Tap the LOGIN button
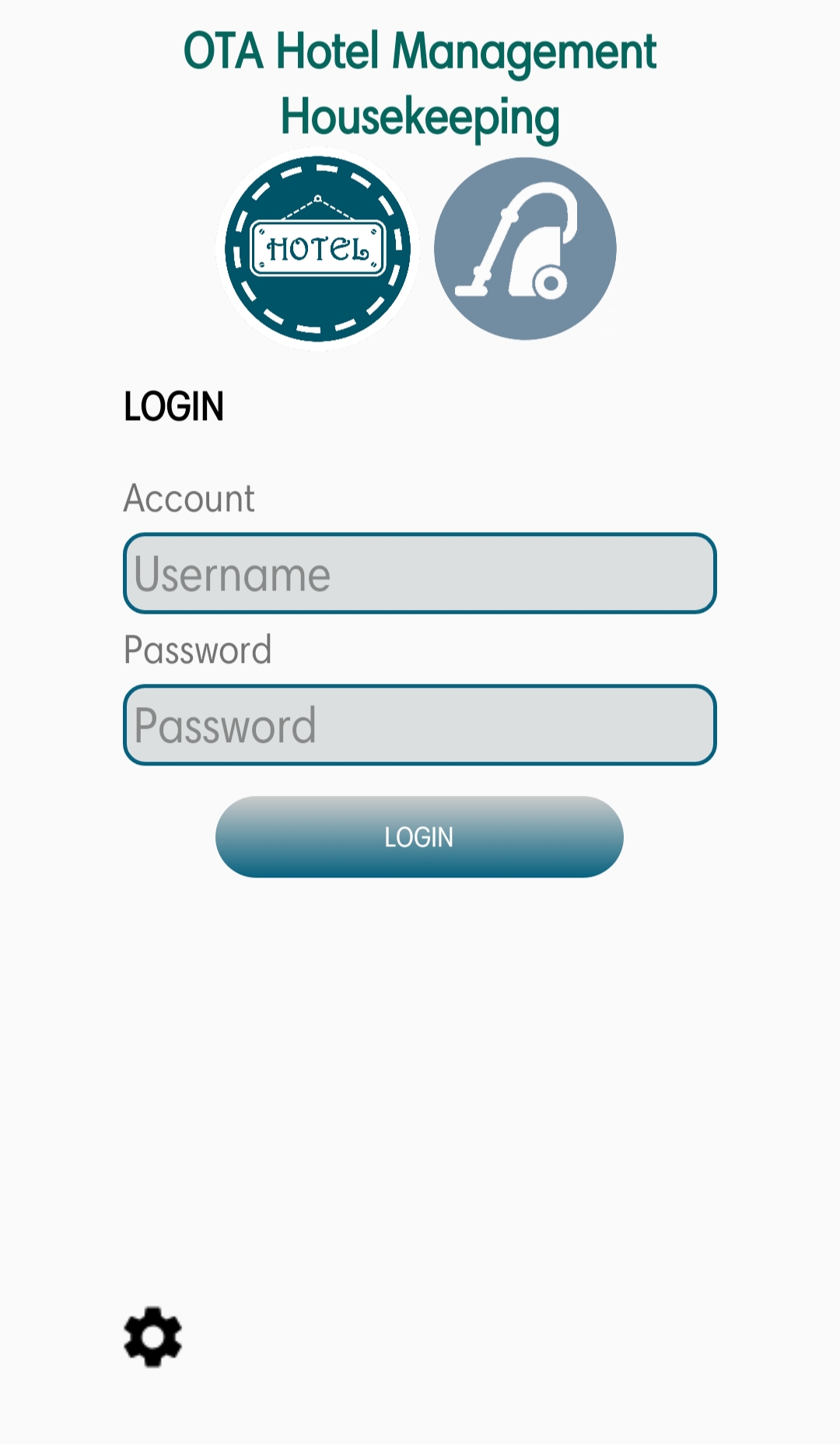Viewport: 840px width, 1444px height. 419,837
